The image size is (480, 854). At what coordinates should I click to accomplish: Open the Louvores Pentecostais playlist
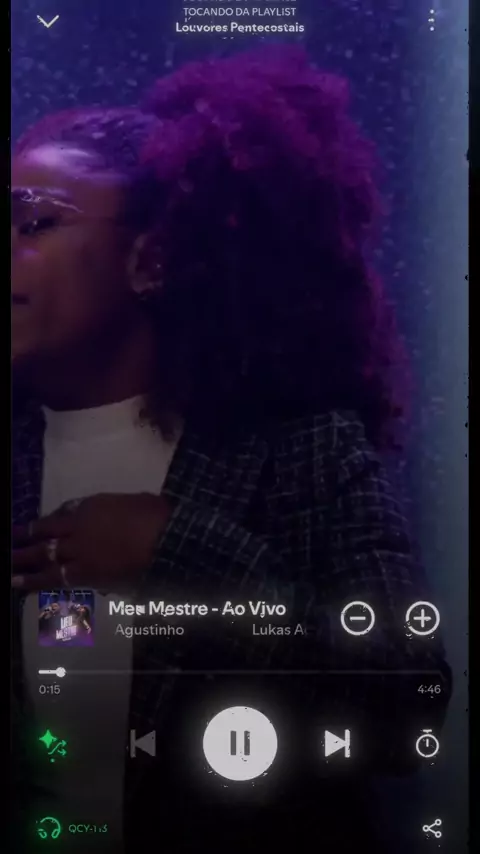point(240,27)
